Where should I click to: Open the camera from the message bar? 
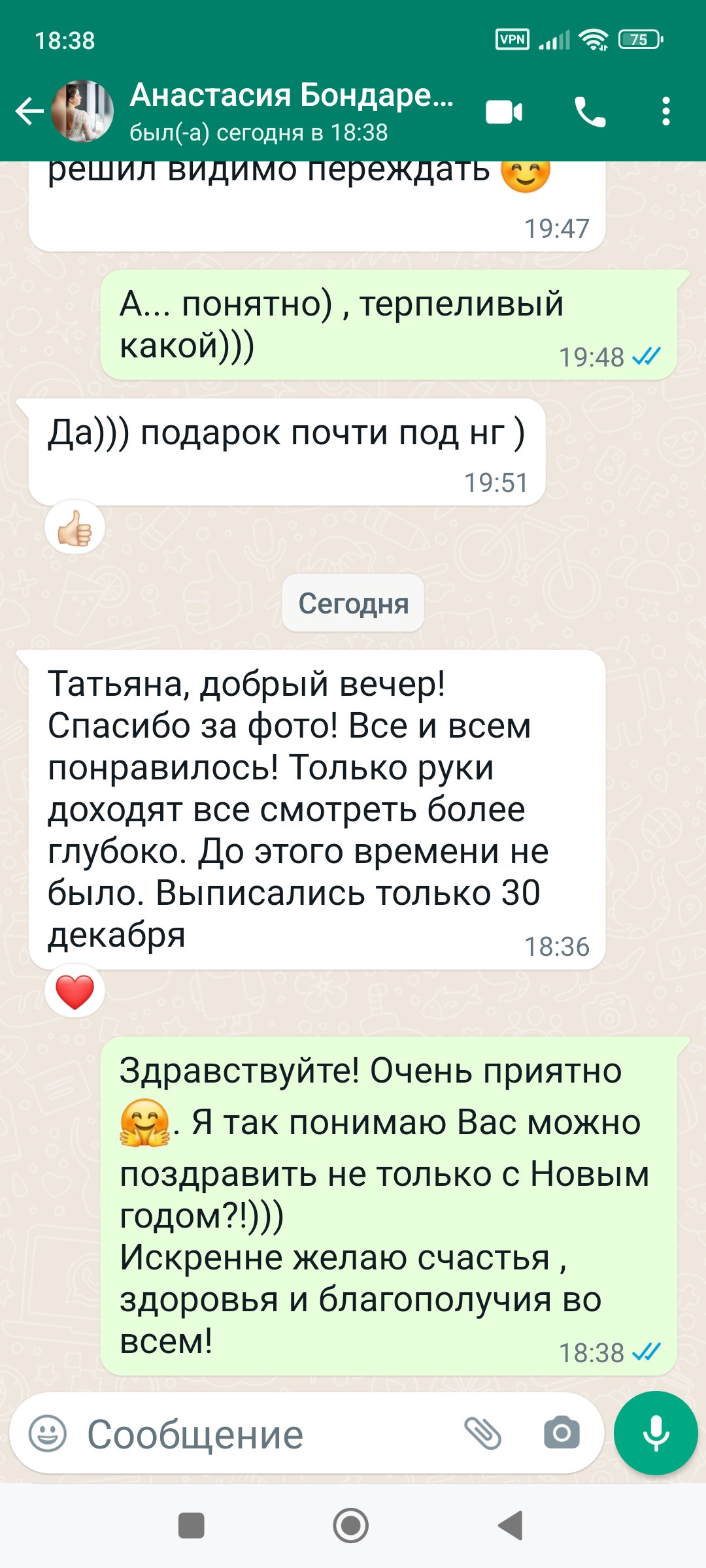(562, 1433)
